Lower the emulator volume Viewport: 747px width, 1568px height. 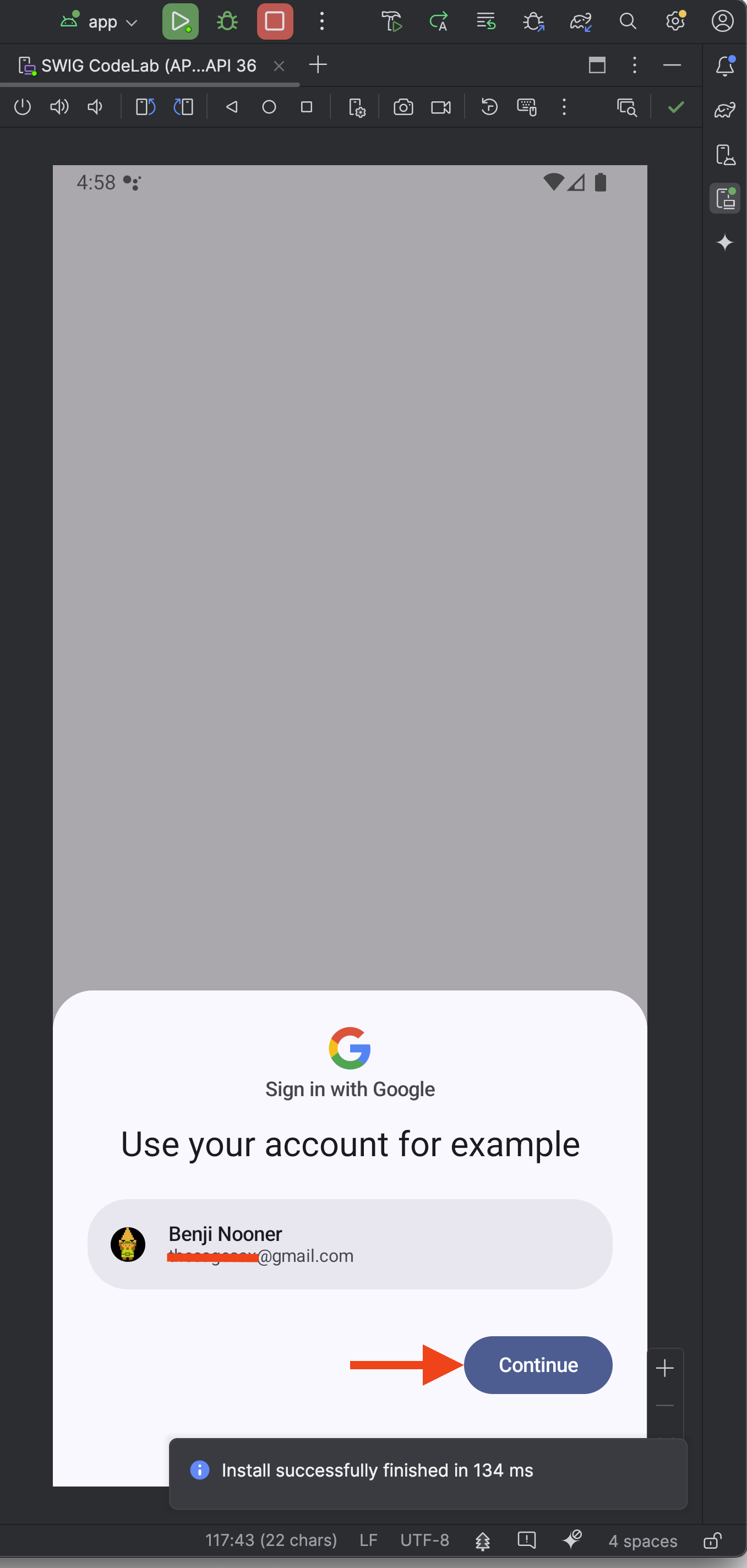[x=95, y=108]
